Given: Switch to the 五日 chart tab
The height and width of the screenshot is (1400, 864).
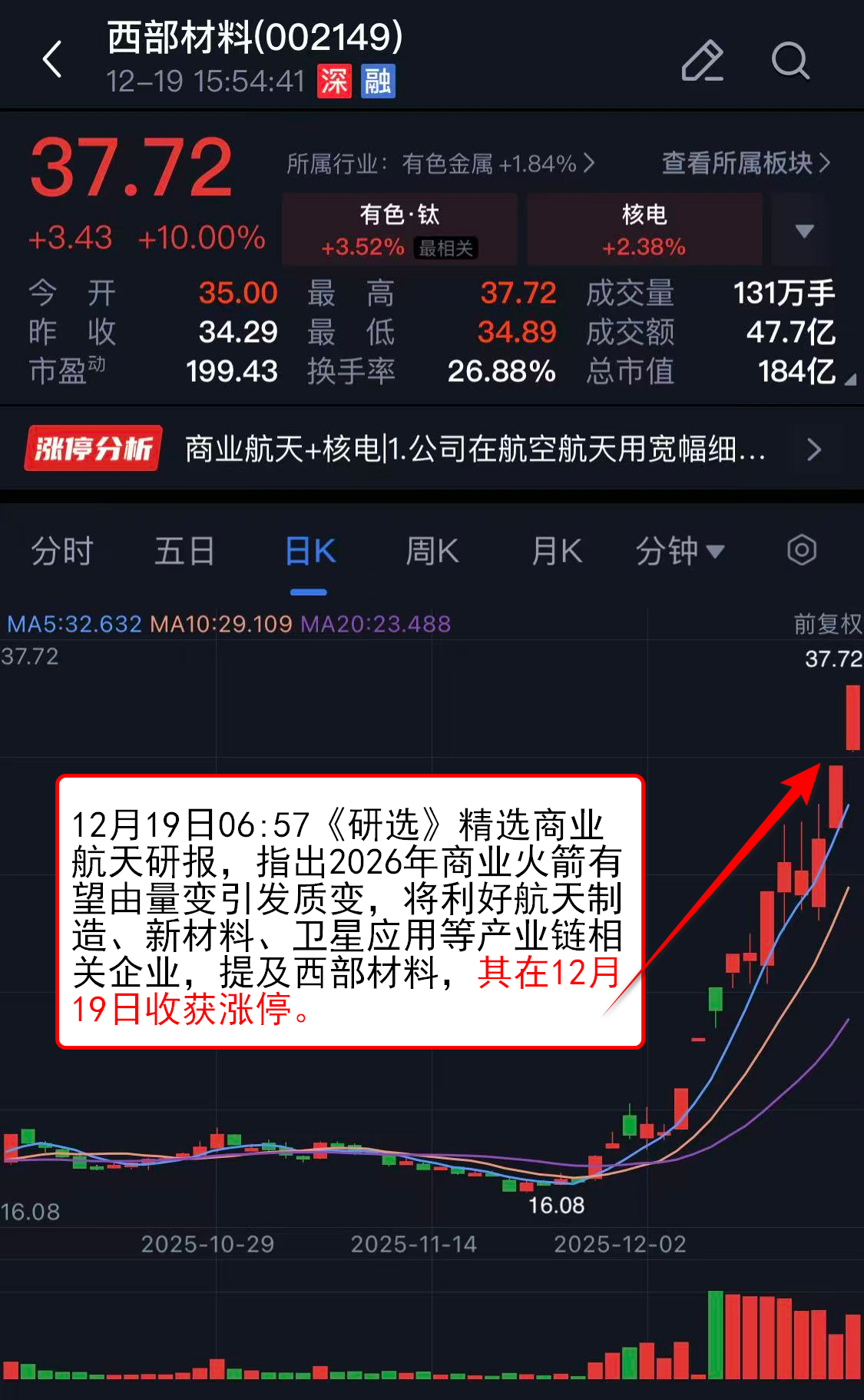Looking at the screenshot, I should (x=184, y=551).
